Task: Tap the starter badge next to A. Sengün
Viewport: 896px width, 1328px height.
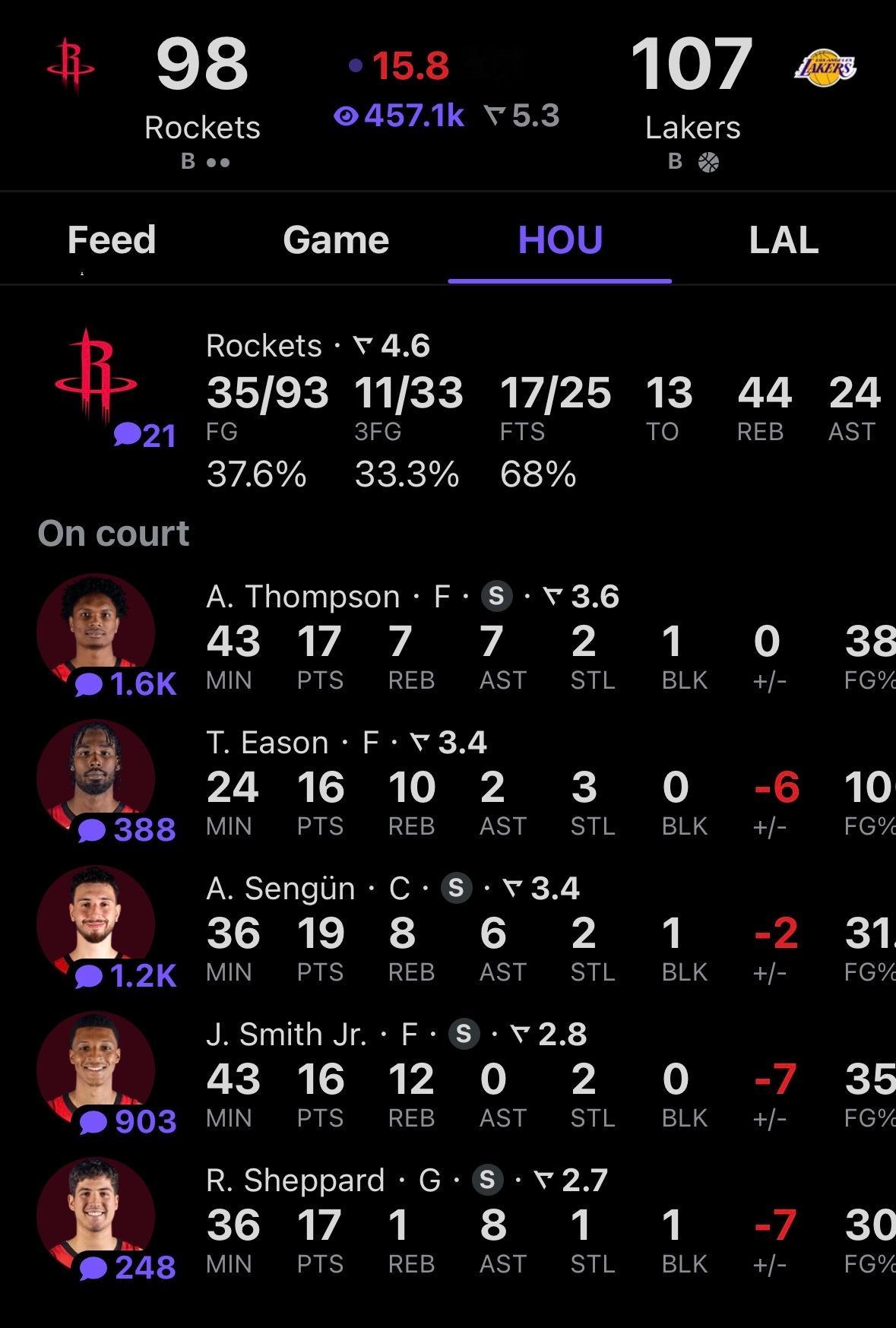Action: tap(456, 887)
